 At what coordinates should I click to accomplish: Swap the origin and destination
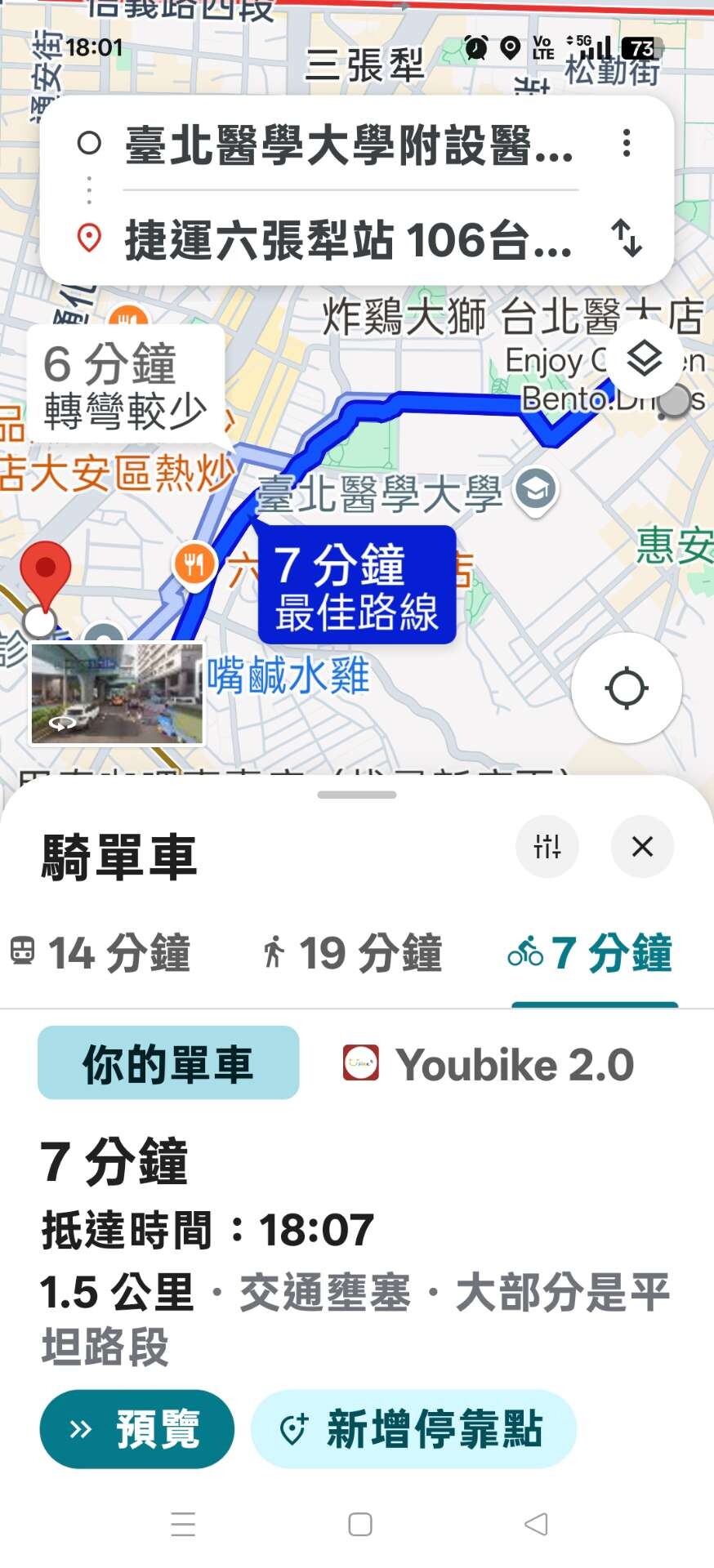click(626, 238)
